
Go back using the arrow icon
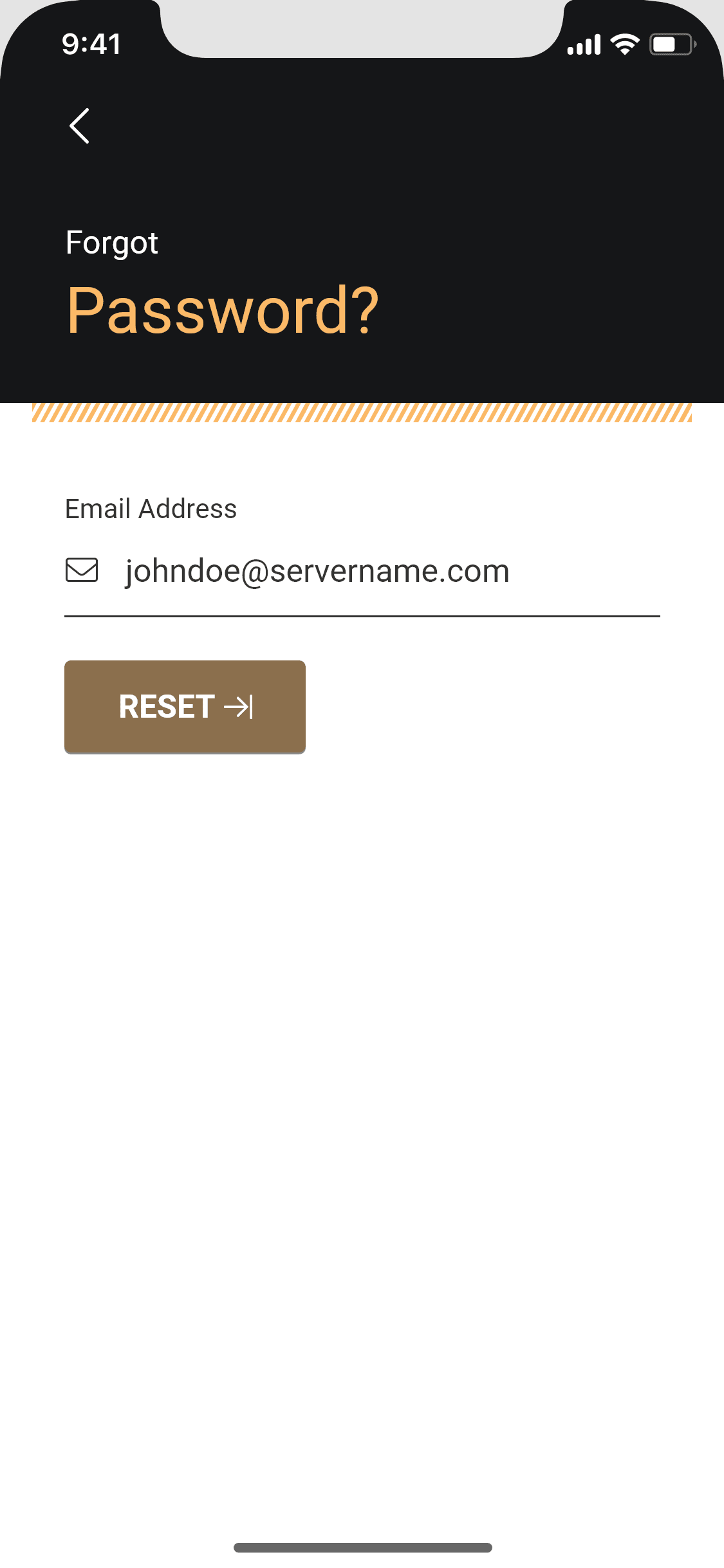(79, 126)
